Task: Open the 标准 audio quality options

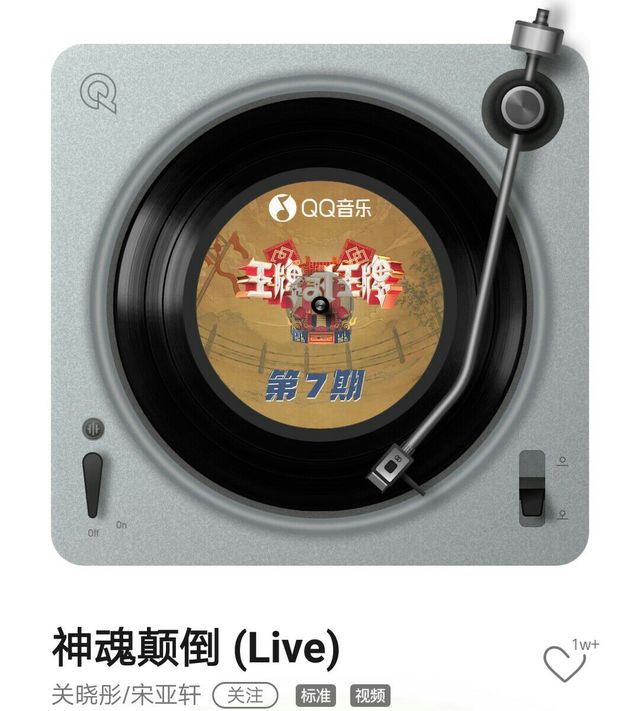Action: 315,695
